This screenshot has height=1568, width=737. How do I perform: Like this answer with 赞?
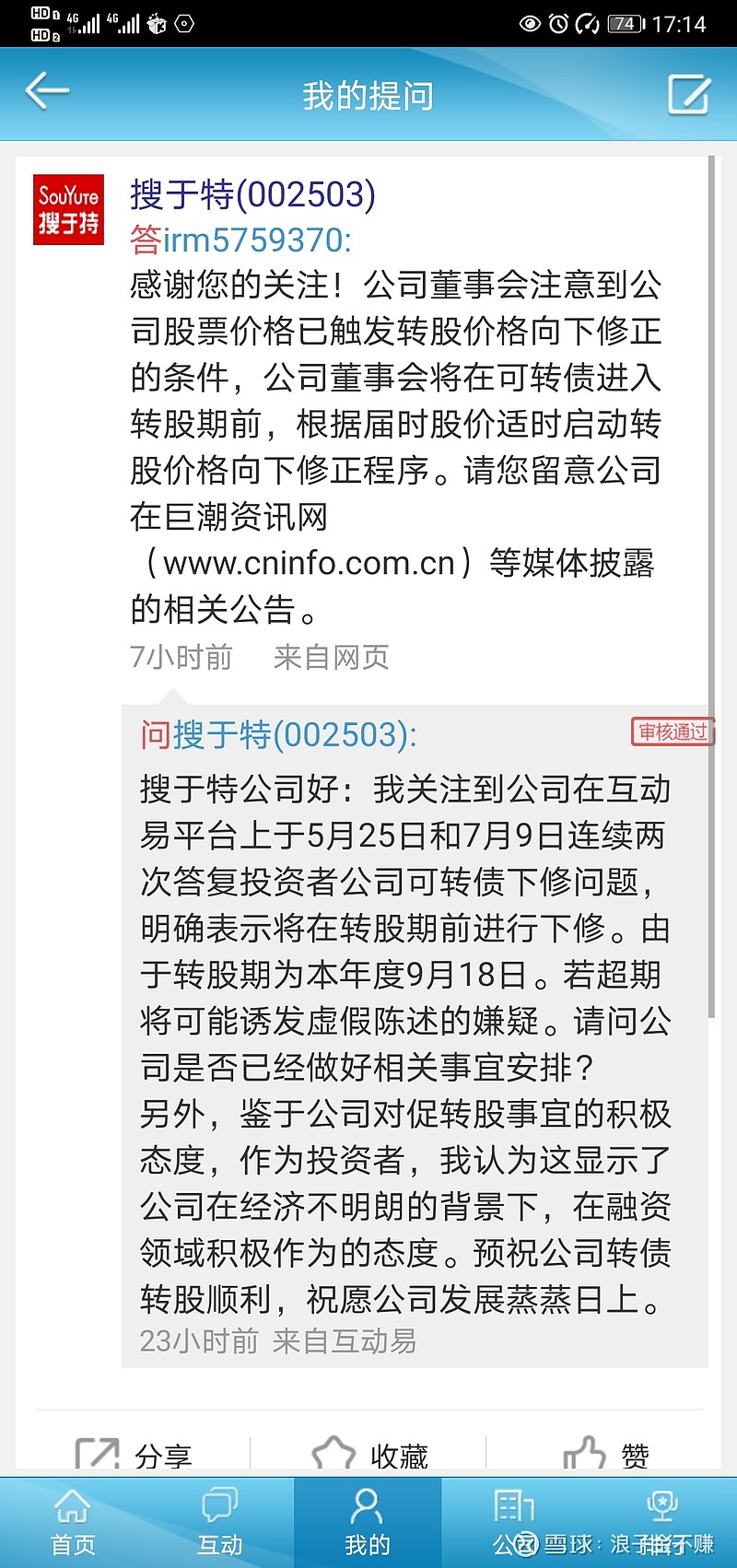(606, 1453)
